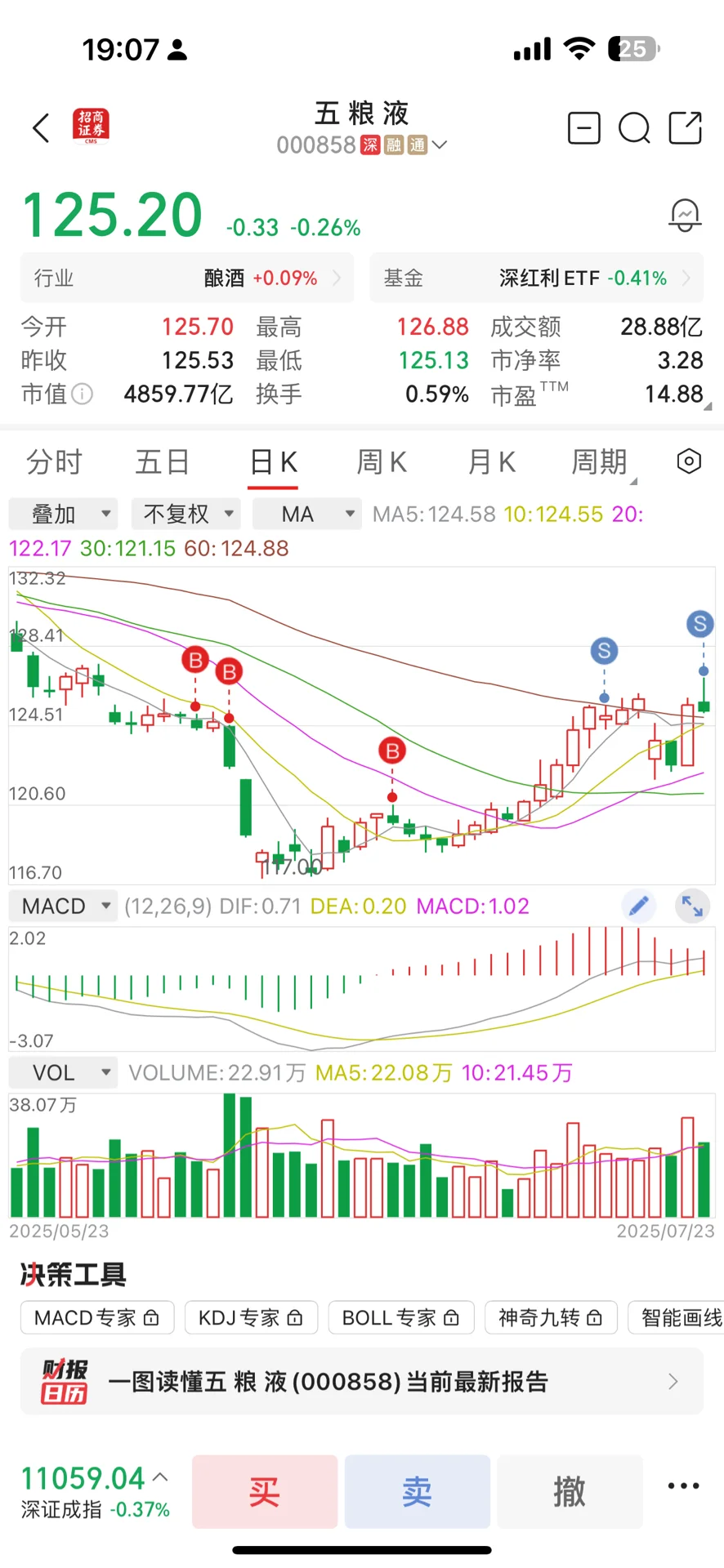Open chart settings hexagon icon
Viewport: 724px width, 1568px height.
coord(689,461)
